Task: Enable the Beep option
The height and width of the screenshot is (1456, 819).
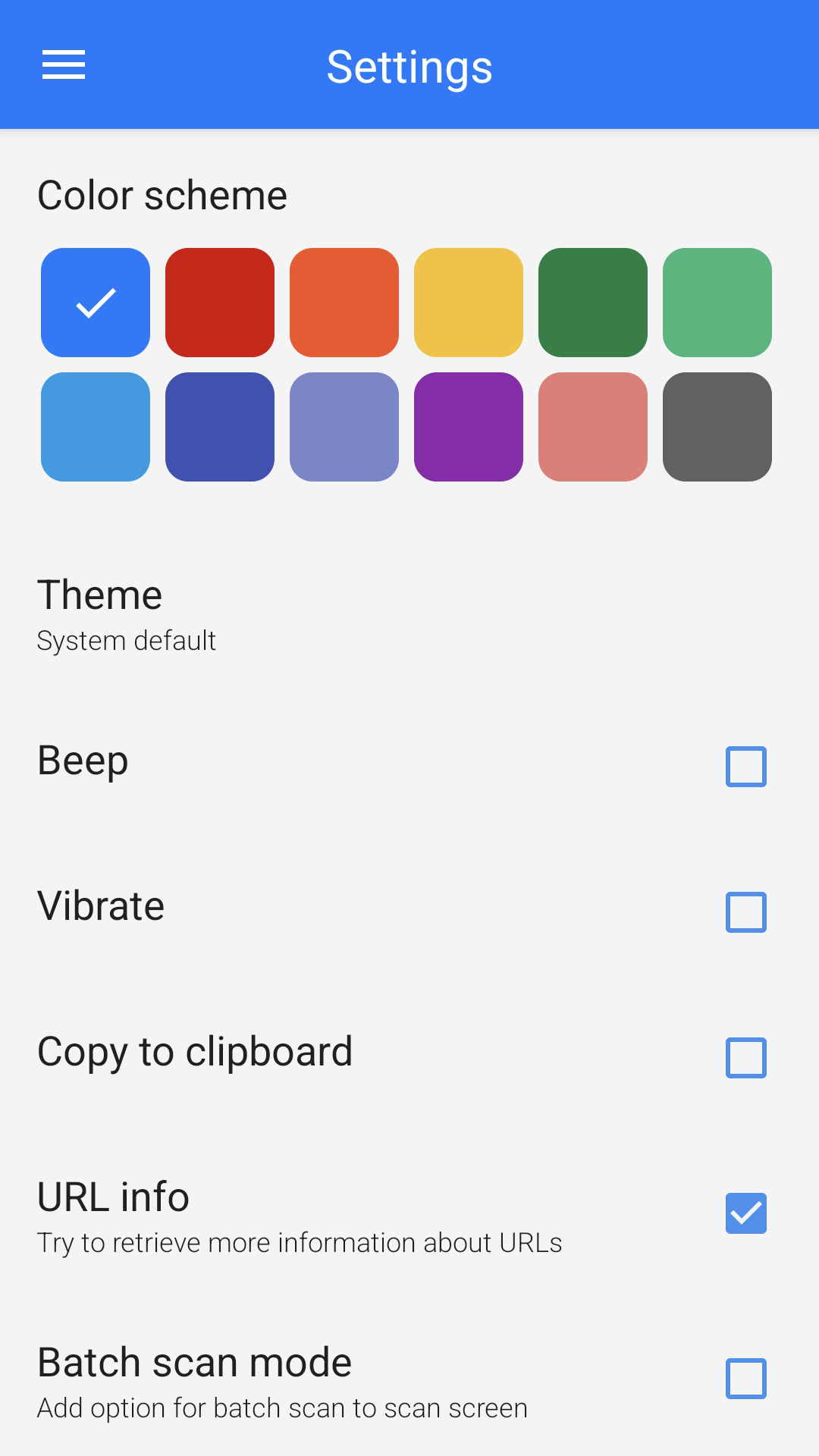Action: (746, 767)
